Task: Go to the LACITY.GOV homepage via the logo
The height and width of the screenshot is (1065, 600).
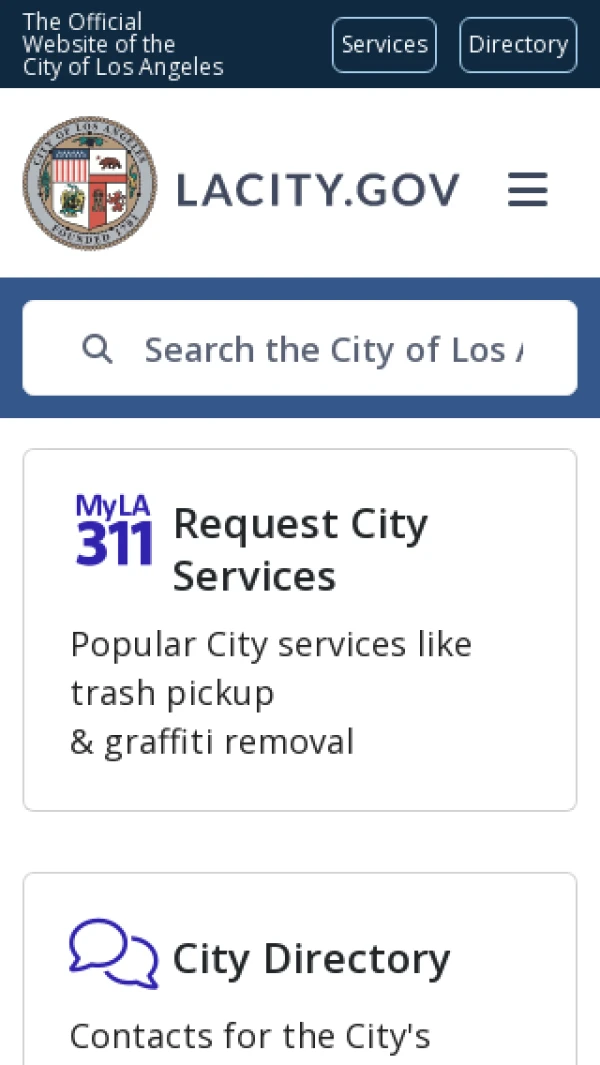Action: coord(241,184)
